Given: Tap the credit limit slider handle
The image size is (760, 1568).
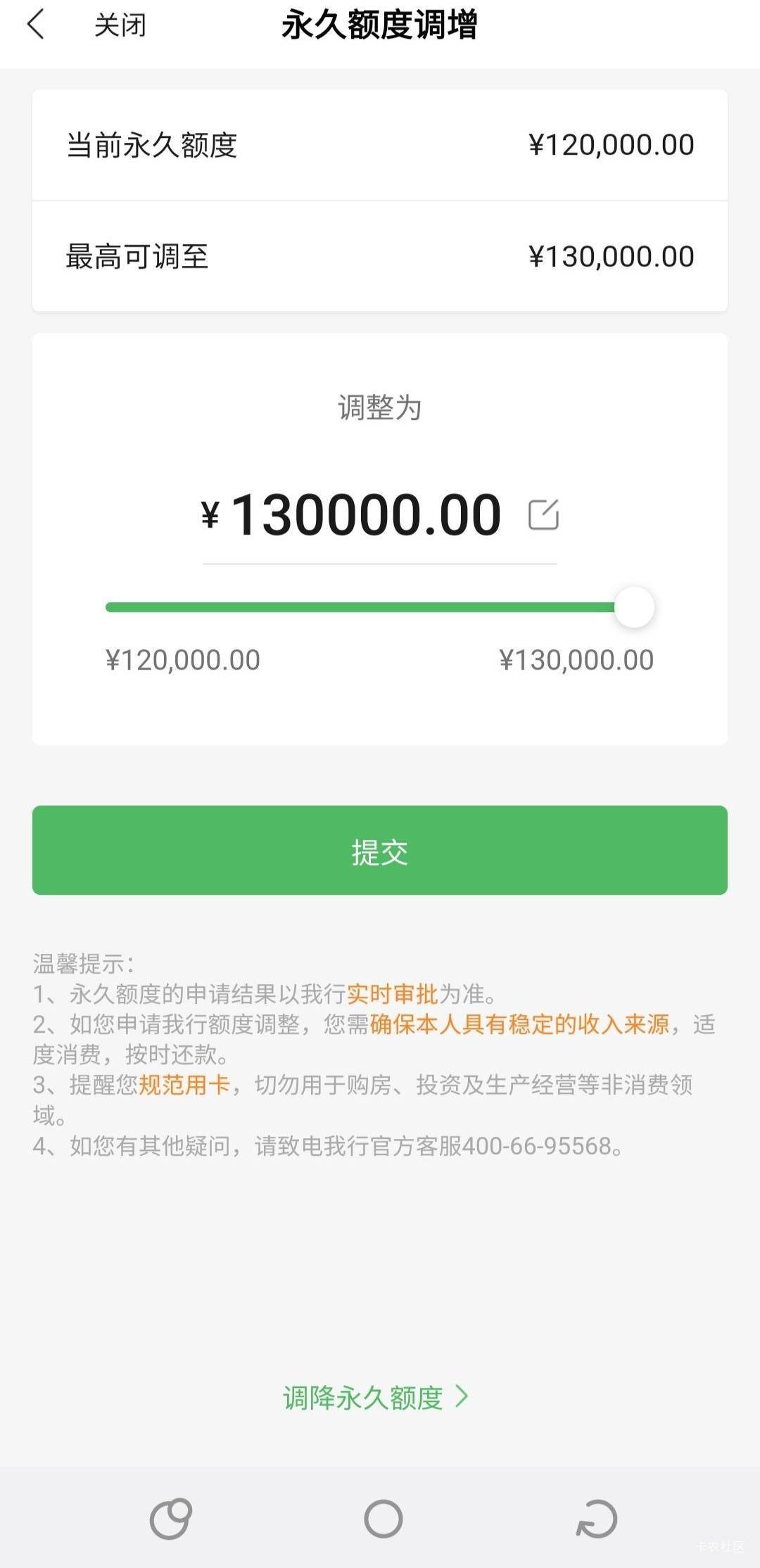Looking at the screenshot, I should tap(634, 607).
